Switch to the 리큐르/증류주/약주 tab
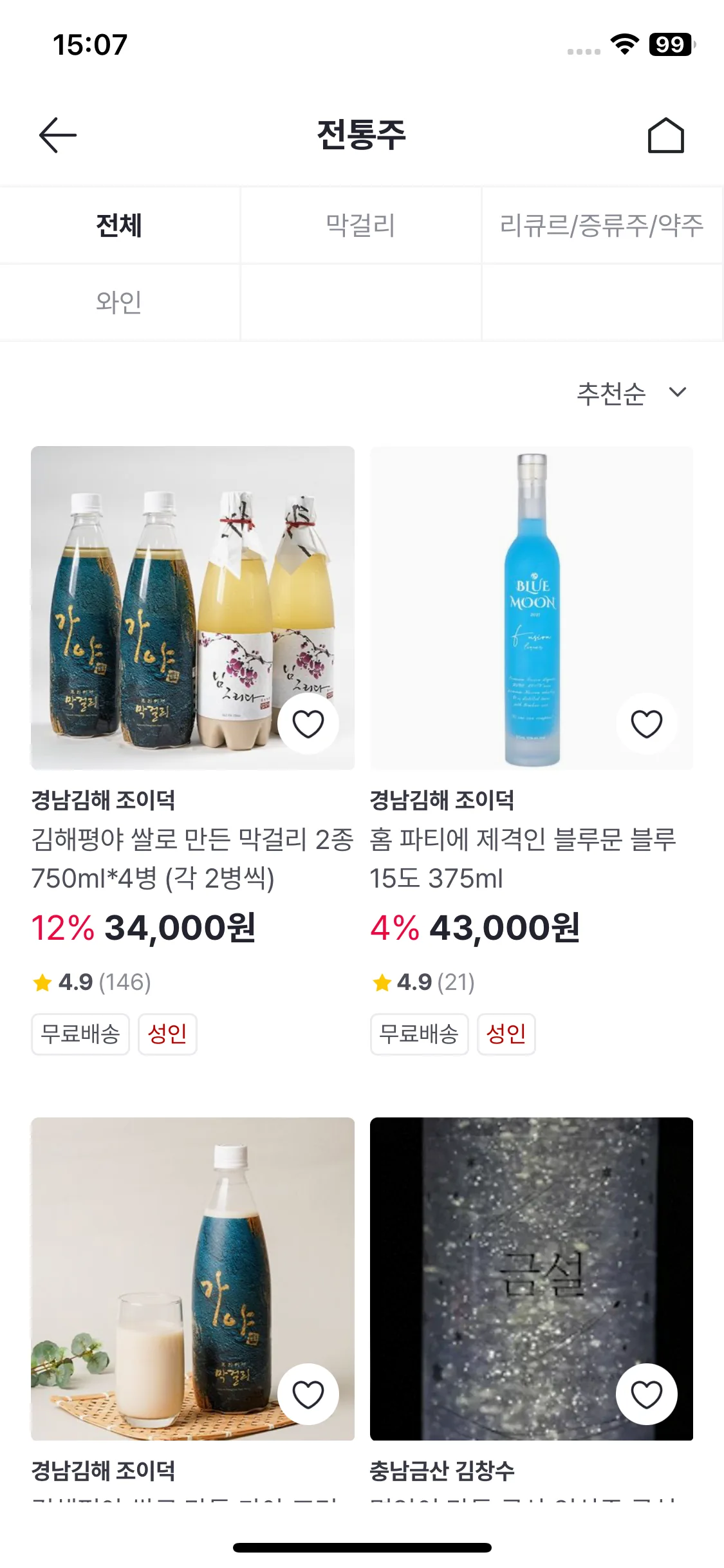The width and height of the screenshot is (724, 1568). [x=602, y=226]
